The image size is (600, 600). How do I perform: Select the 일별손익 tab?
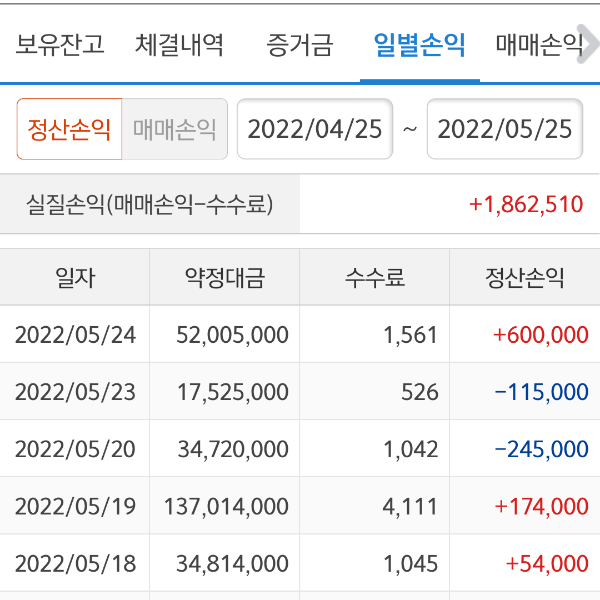[419, 45]
